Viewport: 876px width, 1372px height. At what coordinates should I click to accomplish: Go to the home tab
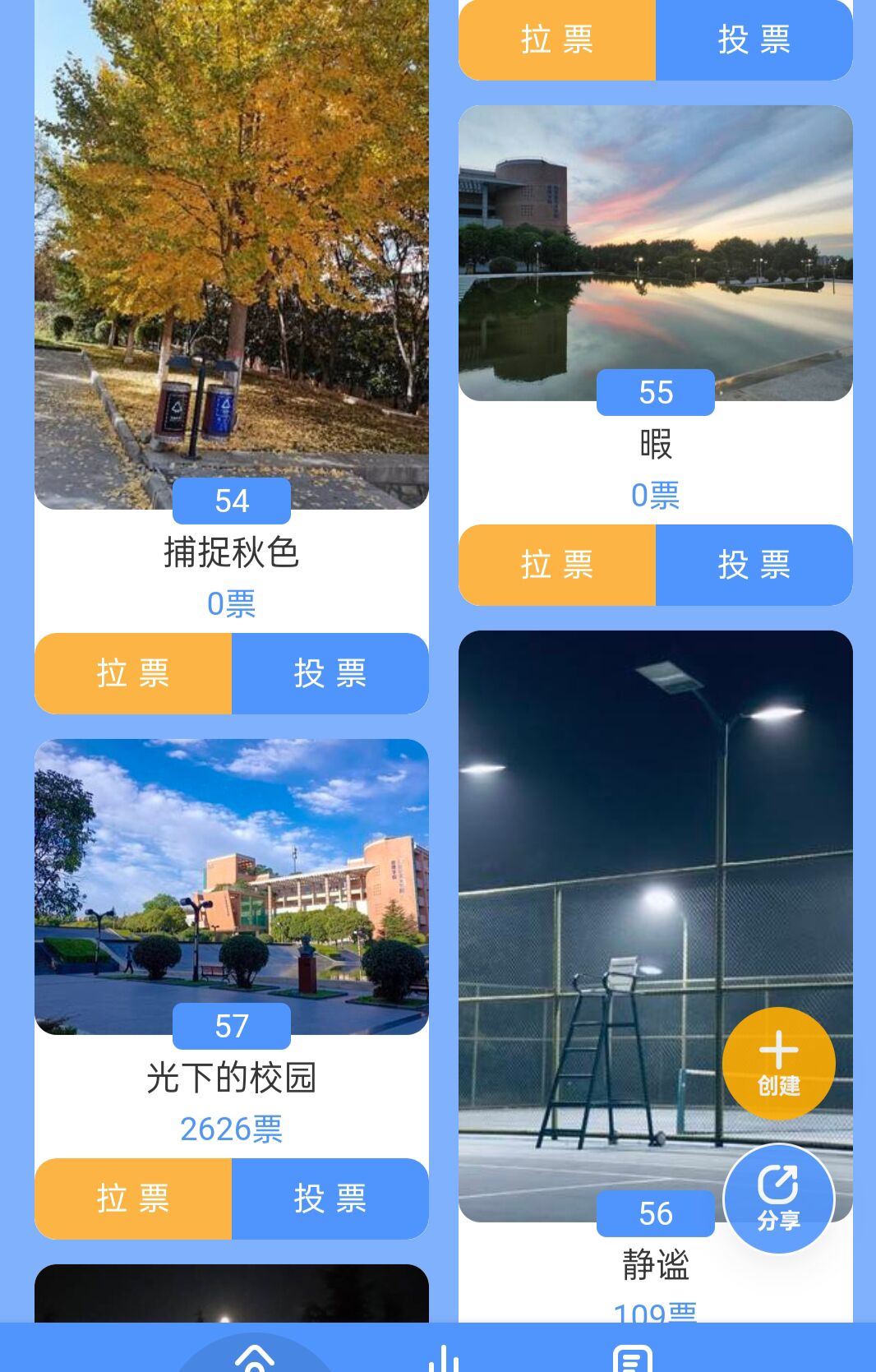[x=255, y=1356]
